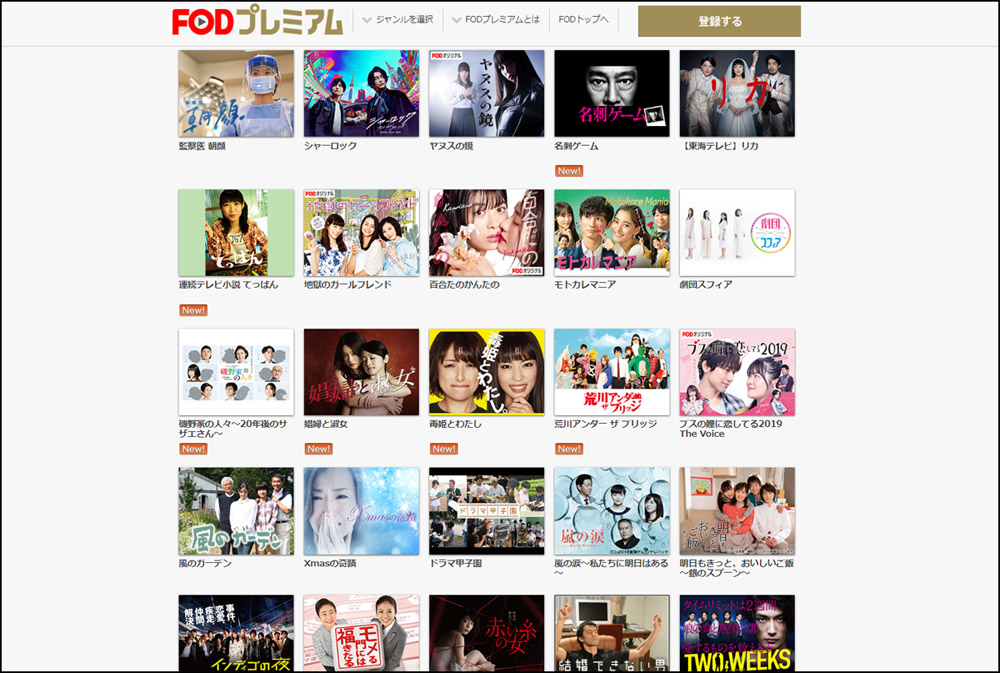Select the ヤヌスの鏡 thumbnail
This screenshot has width=1000, height=673.
pos(486,94)
